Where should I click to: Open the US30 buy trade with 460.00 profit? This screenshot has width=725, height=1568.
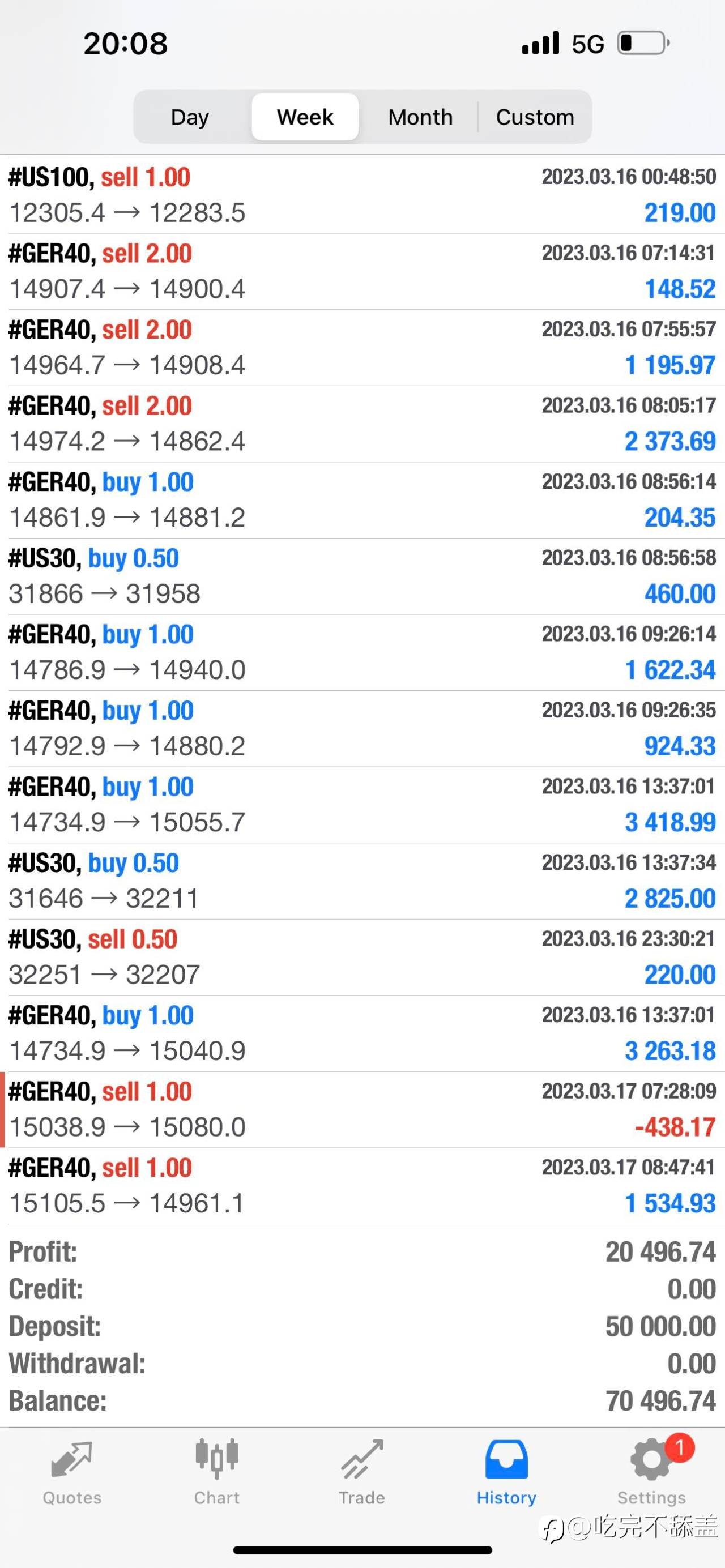(x=362, y=576)
